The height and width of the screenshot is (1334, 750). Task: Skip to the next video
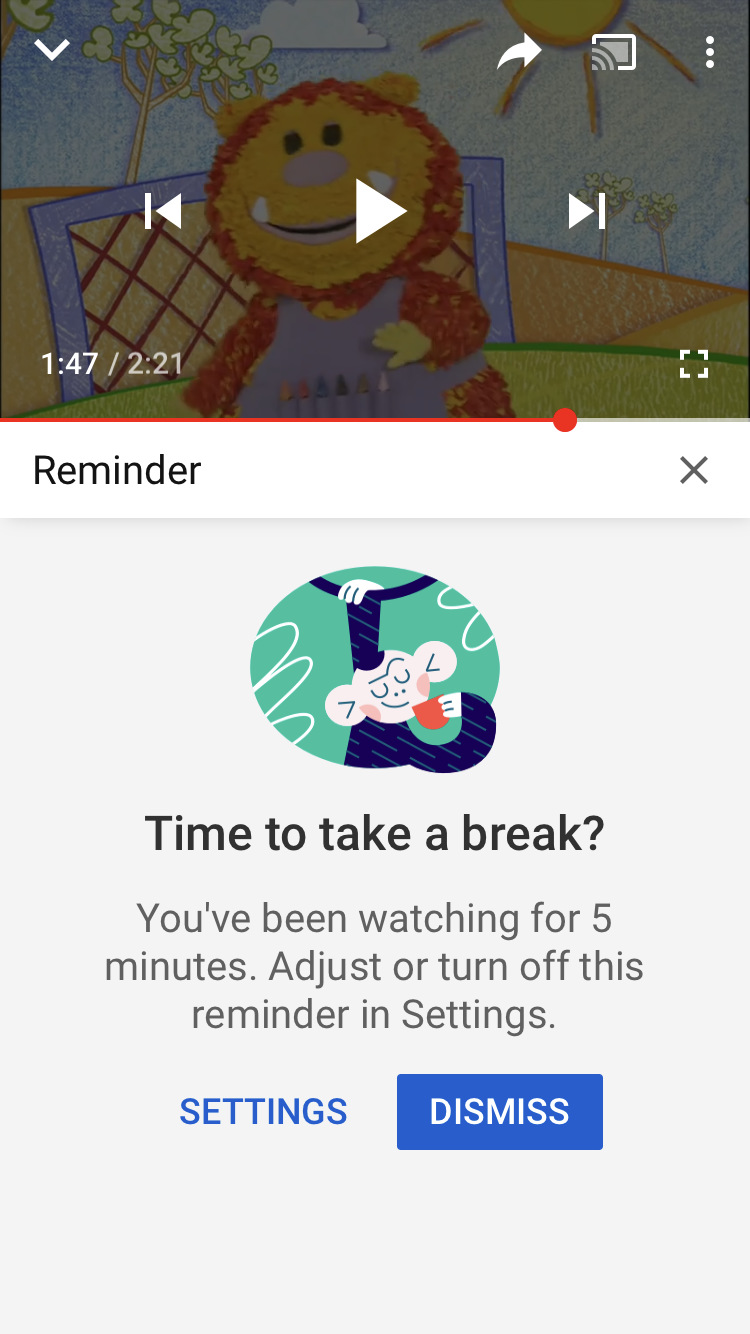pyautogui.click(x=587, y=211)
